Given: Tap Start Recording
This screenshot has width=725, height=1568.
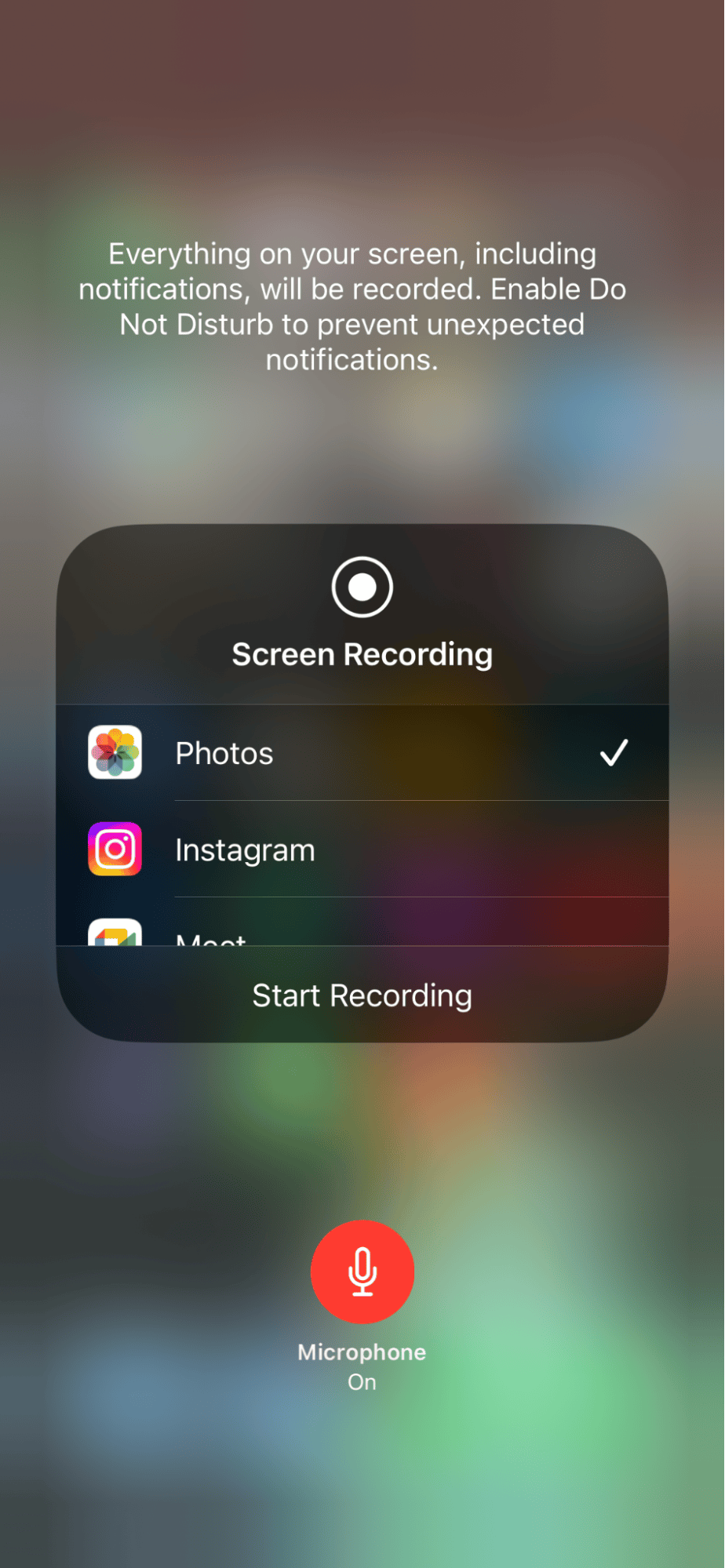Looking at the screenshot, I should pos(362,995).
